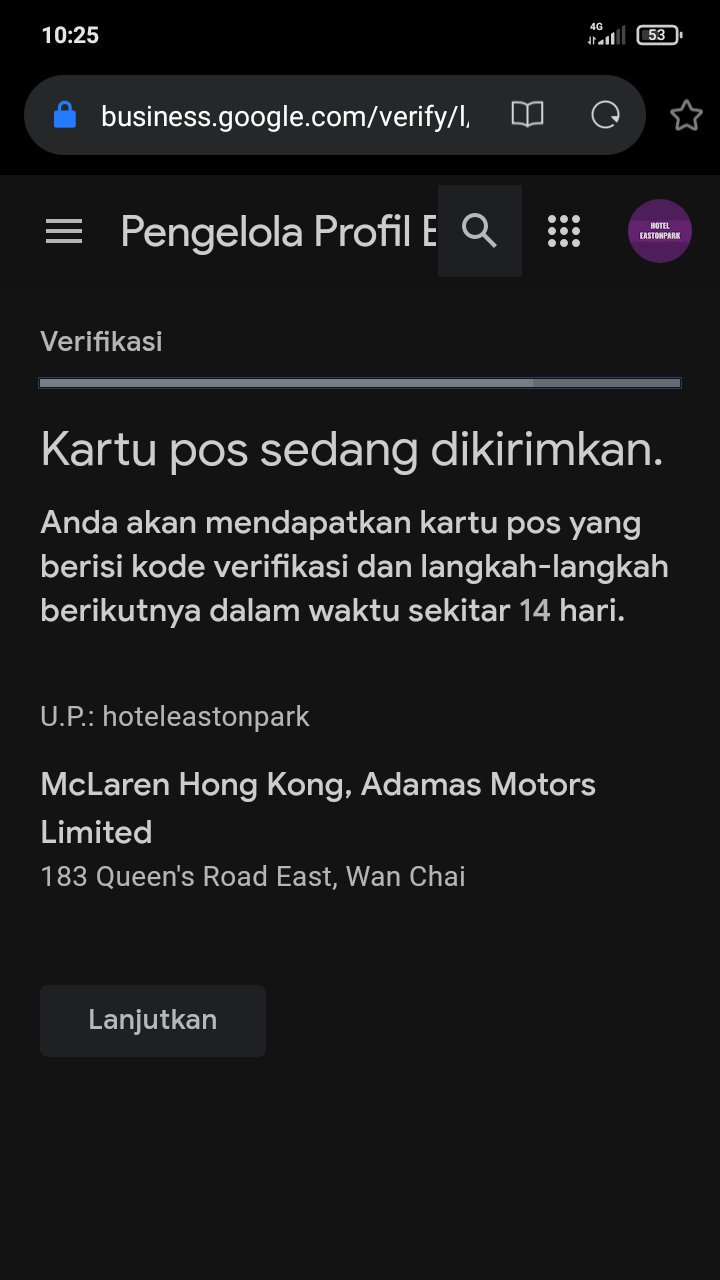Open the Hotel Eastonpark account avatar
720x1280 pixels.
click(x=659, y=231)
